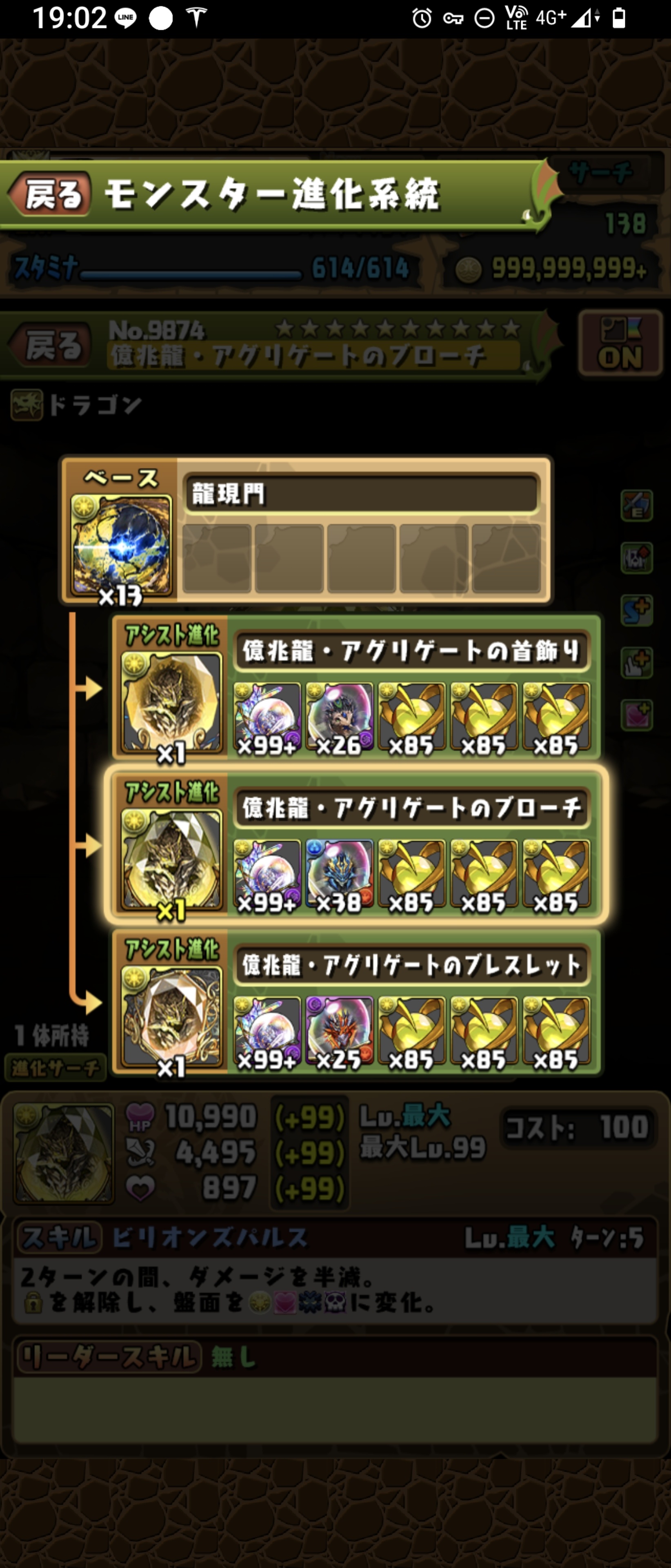Toggle the ON display button
Viewport: 671px width, 1568px height.
[x=619, y=343]
